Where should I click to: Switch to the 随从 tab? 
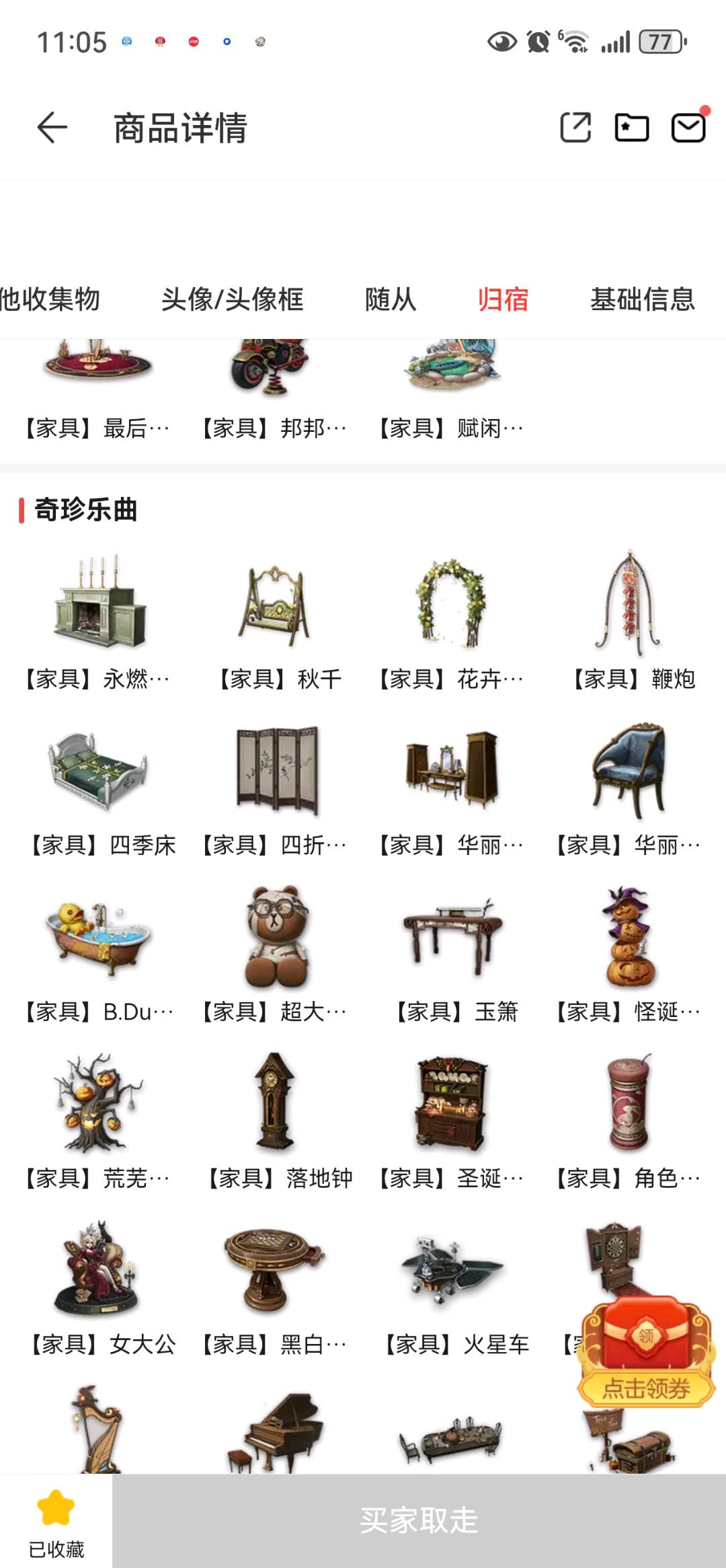tap(391, 299)
